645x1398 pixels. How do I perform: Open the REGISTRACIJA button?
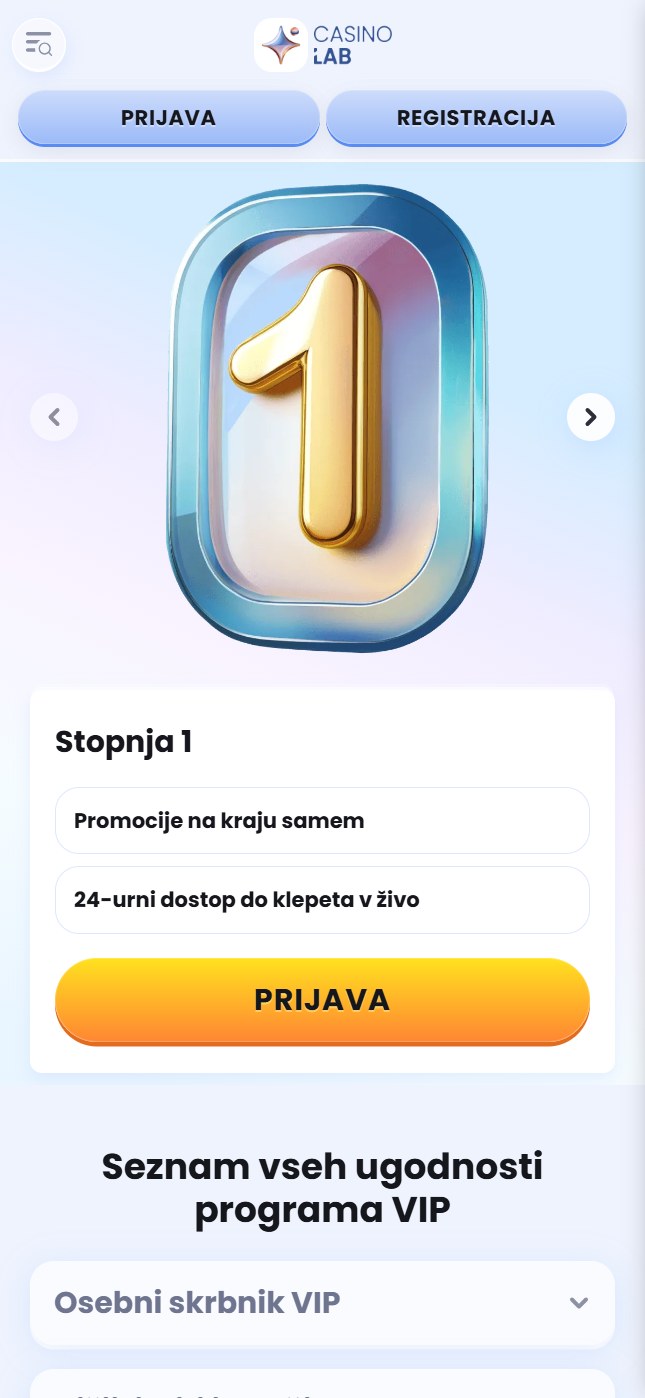[x=476, y=118]
